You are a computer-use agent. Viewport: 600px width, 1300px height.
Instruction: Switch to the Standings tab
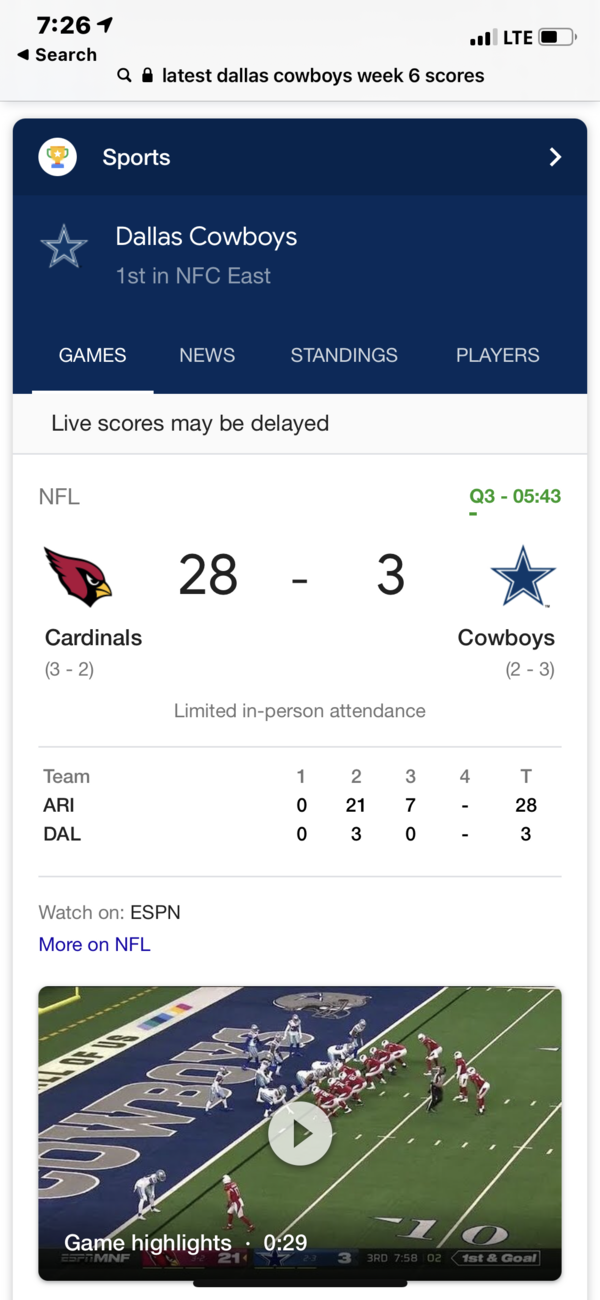[x=344, y=355]
